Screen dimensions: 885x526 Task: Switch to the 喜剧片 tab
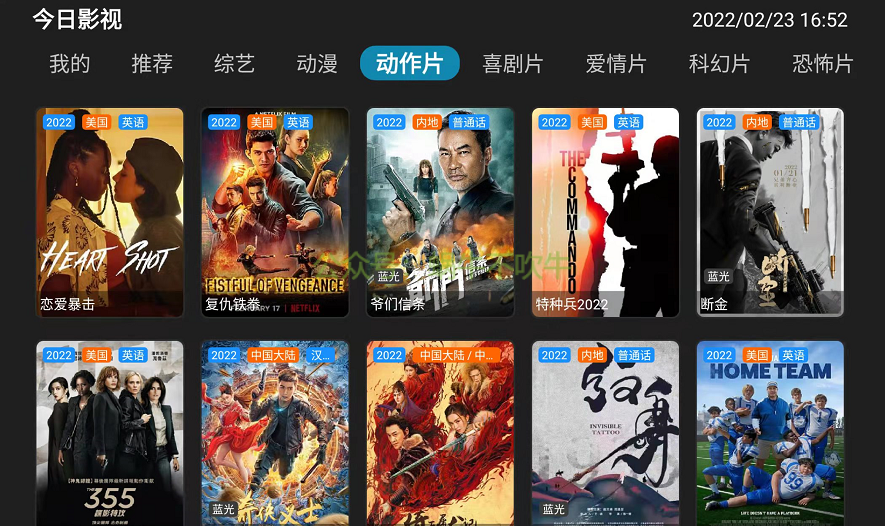(x=513, y=64)
